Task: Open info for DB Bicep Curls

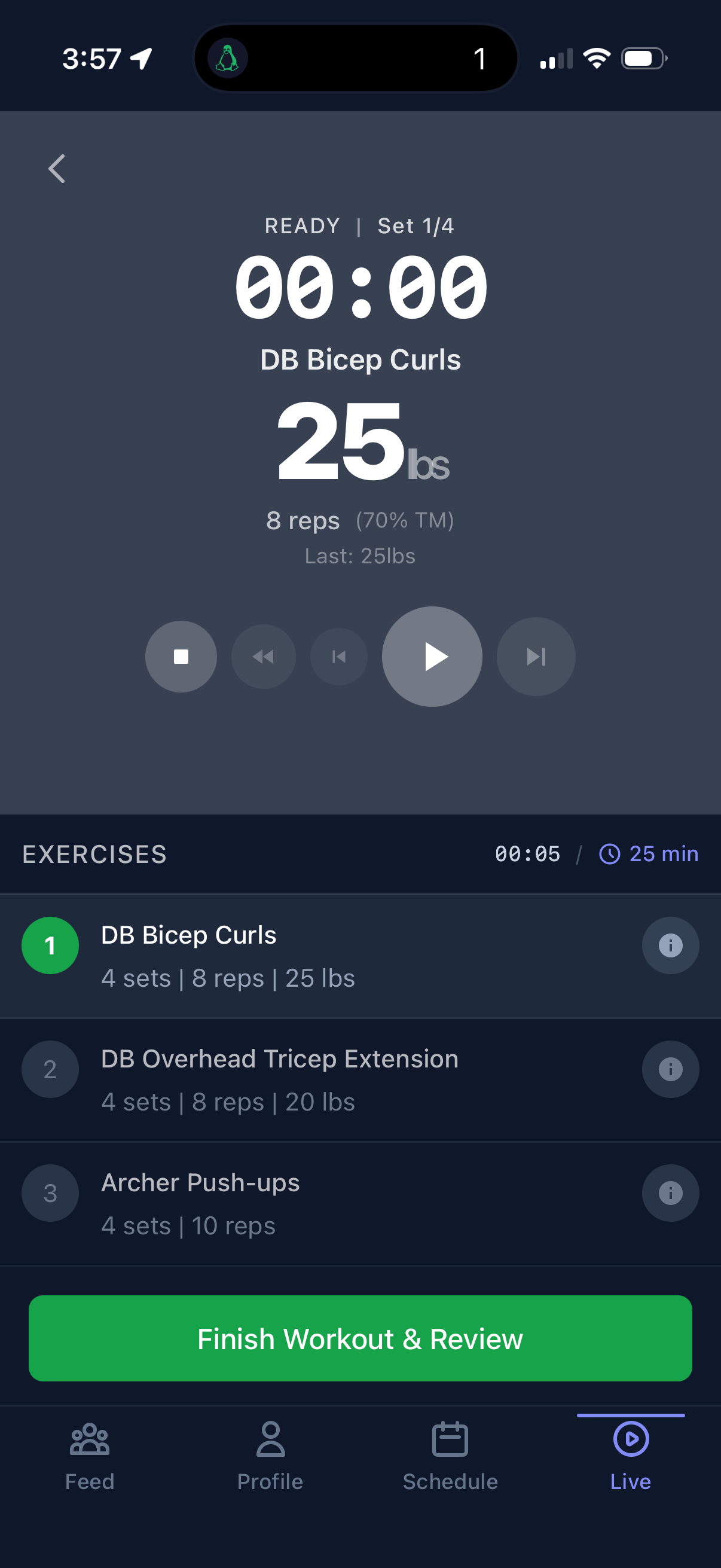Action: pyautogui.click(x=671, y=945)
